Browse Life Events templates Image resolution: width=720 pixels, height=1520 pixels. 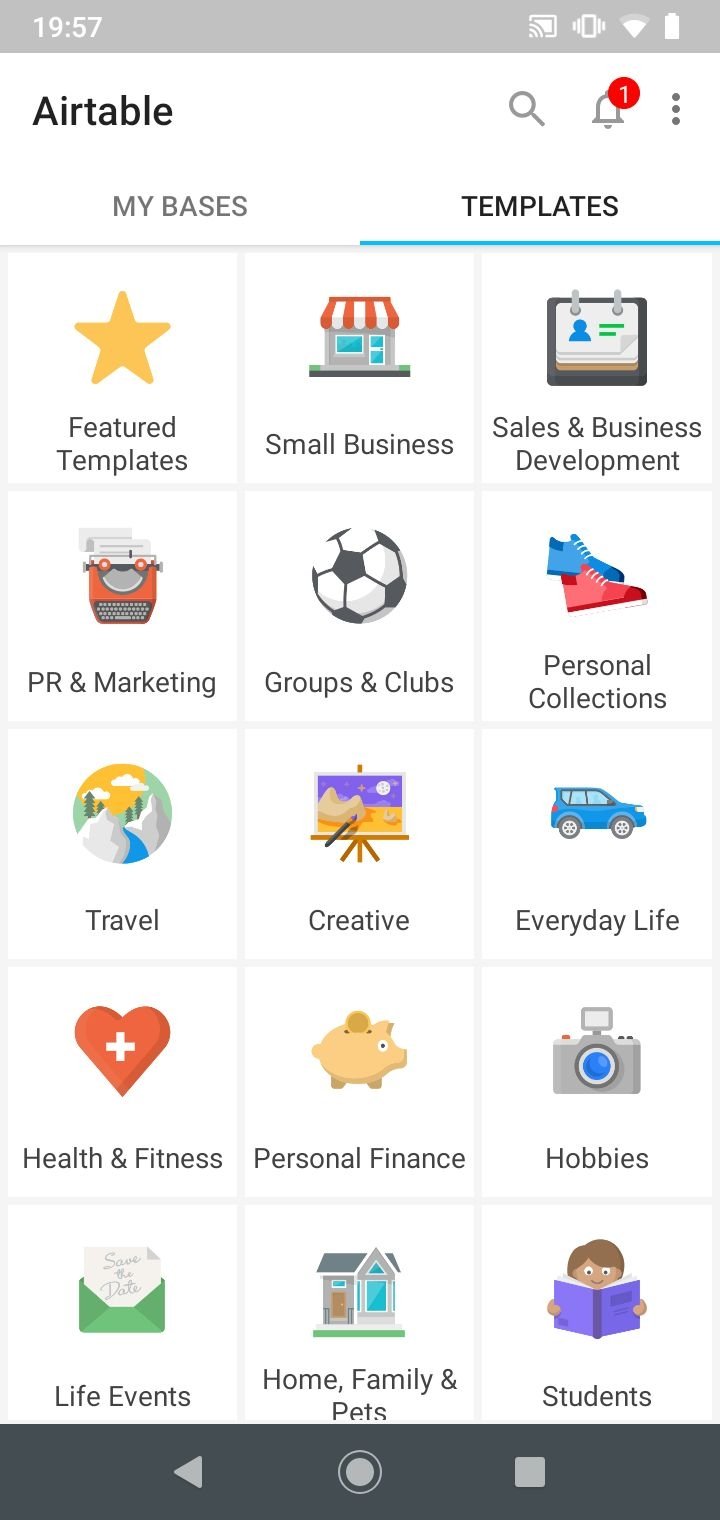[x=122, y=1315]
